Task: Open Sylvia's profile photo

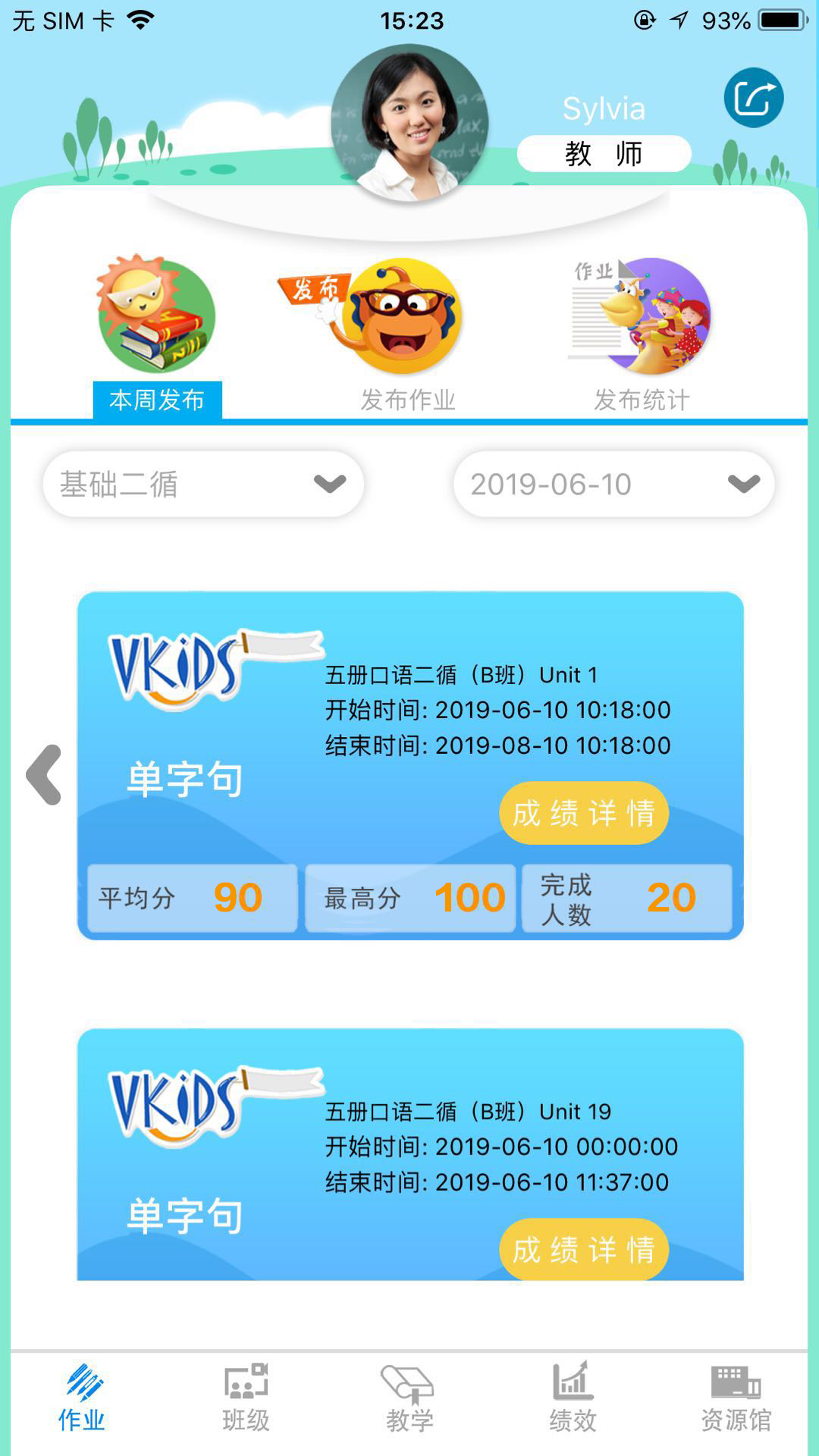Action: point(409,123)
